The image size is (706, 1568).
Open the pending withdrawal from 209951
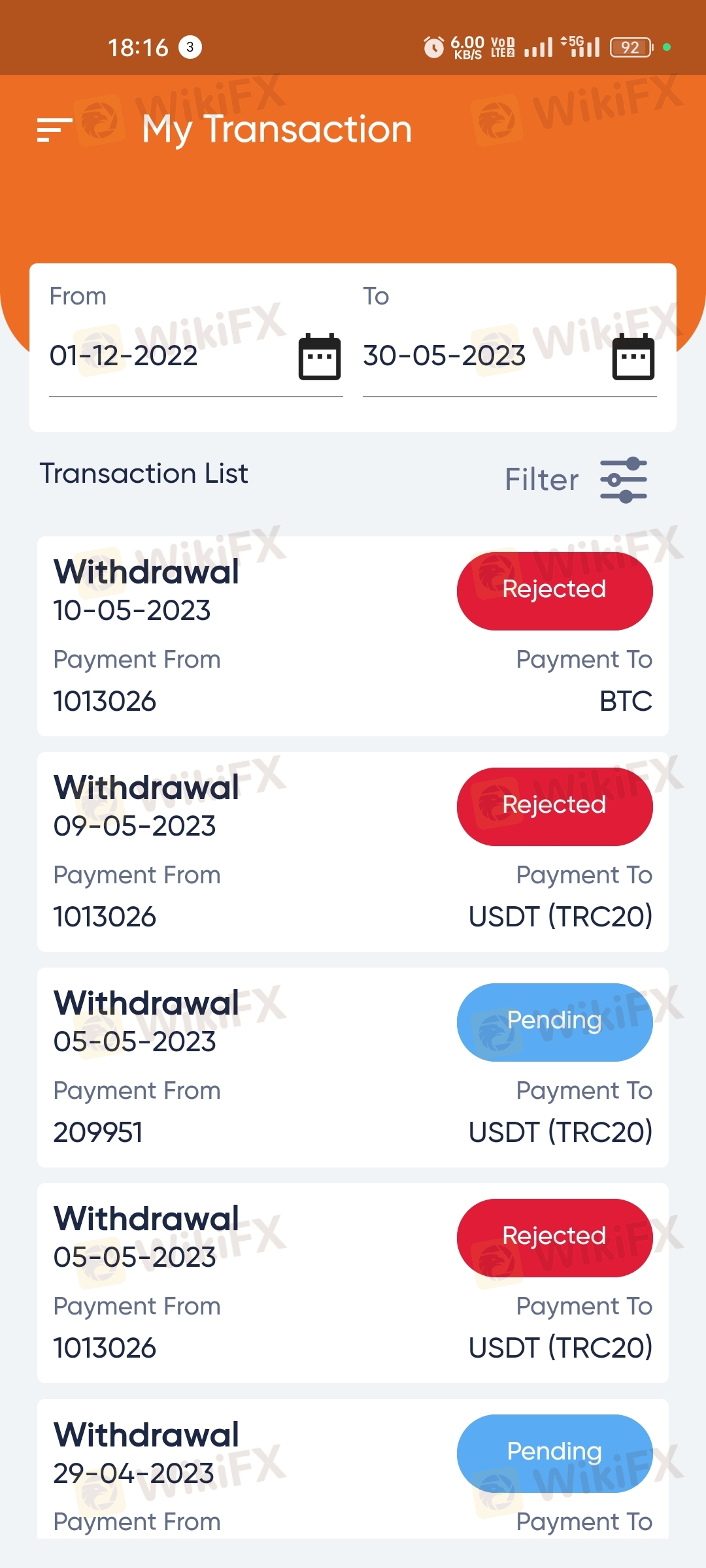[353, 1068]
